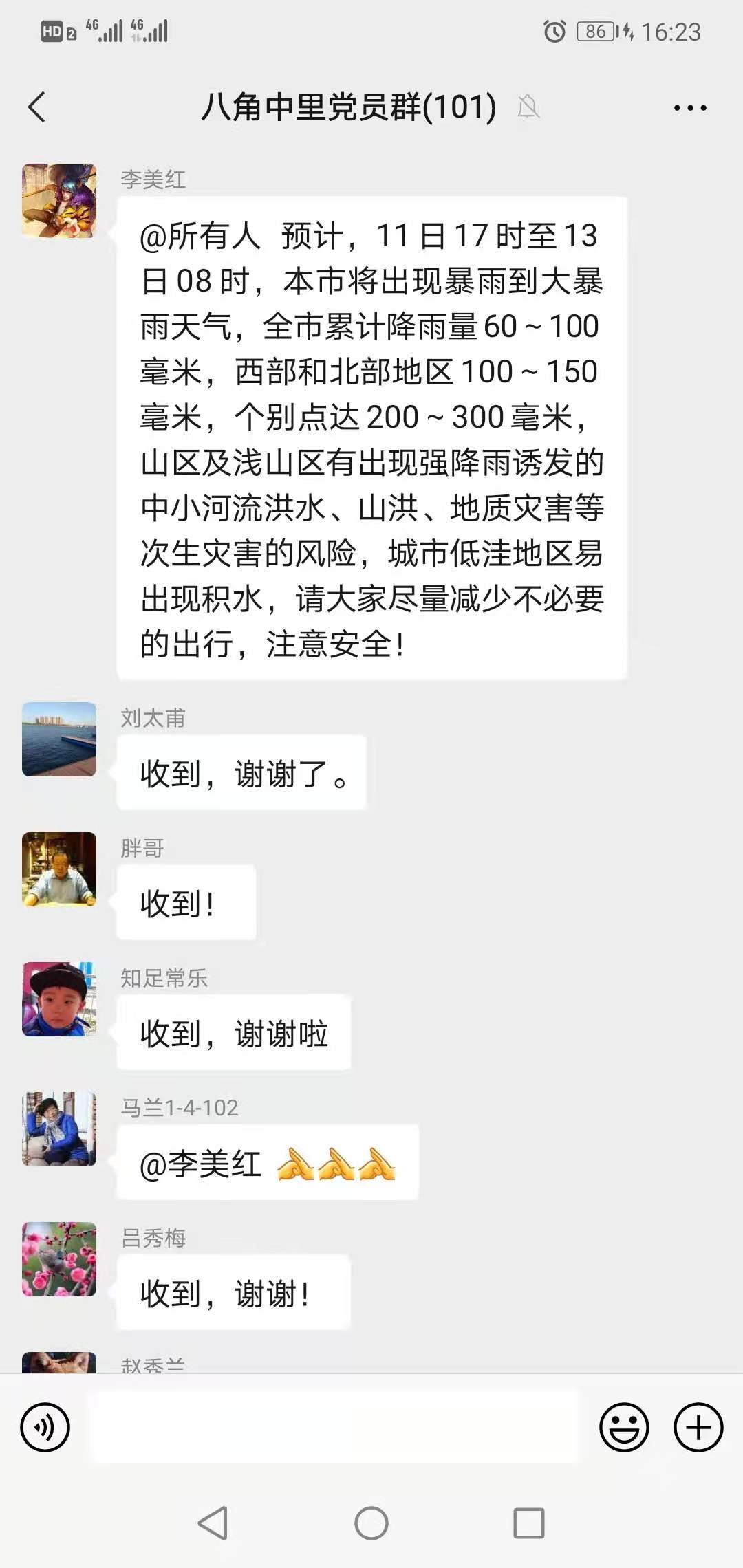Focus the message text field
This screenshot has height=1568, width=743.
click(x=336, y=1427)
